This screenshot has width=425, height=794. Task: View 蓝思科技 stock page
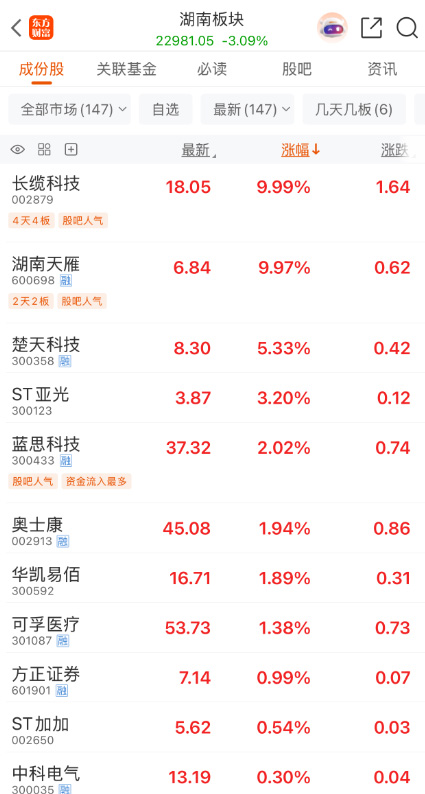(x=213, y=463)
